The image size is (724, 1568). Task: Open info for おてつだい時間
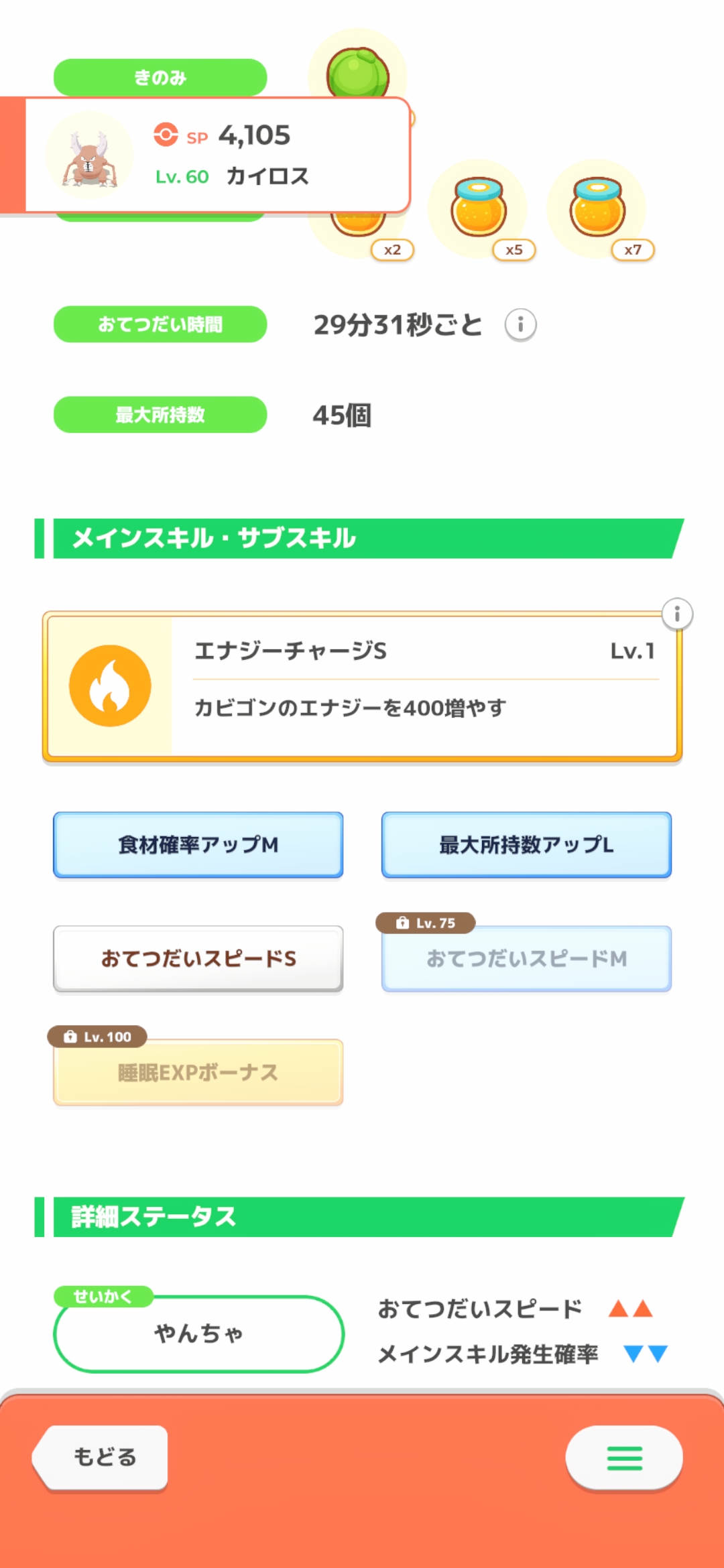520,325
